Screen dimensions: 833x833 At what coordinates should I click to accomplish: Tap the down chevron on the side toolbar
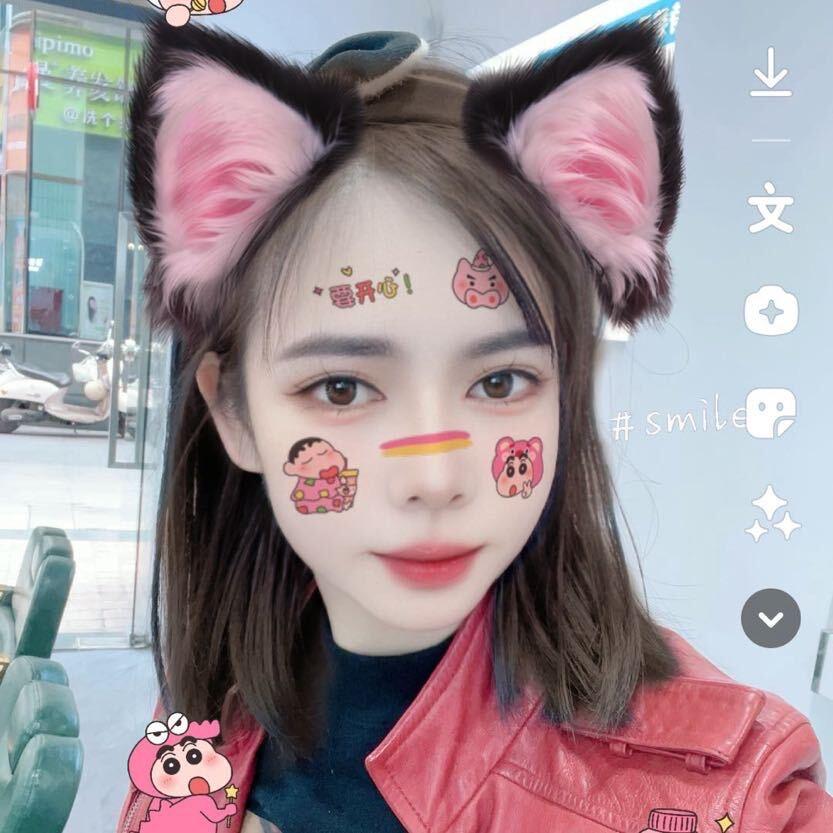(770, 618)
